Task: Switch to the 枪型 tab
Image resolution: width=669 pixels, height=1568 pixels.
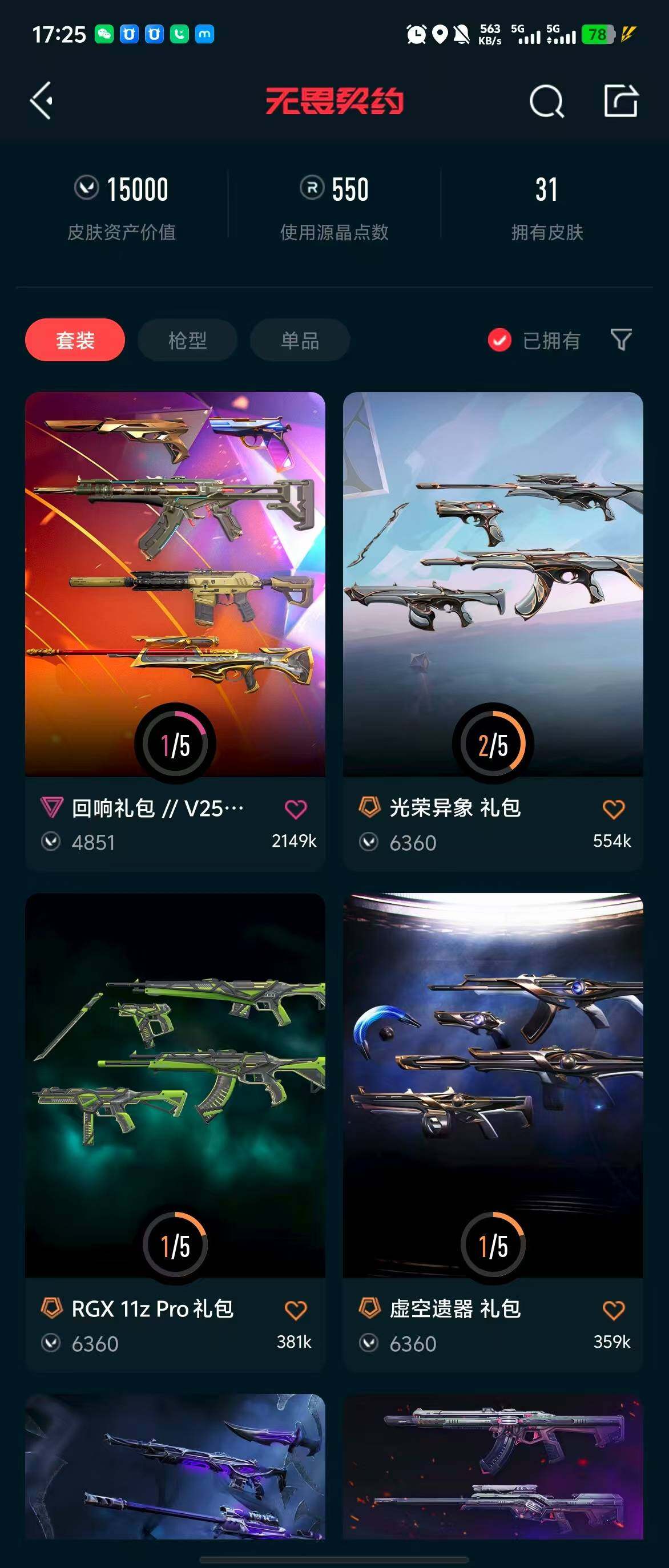Action: [187, 340]
